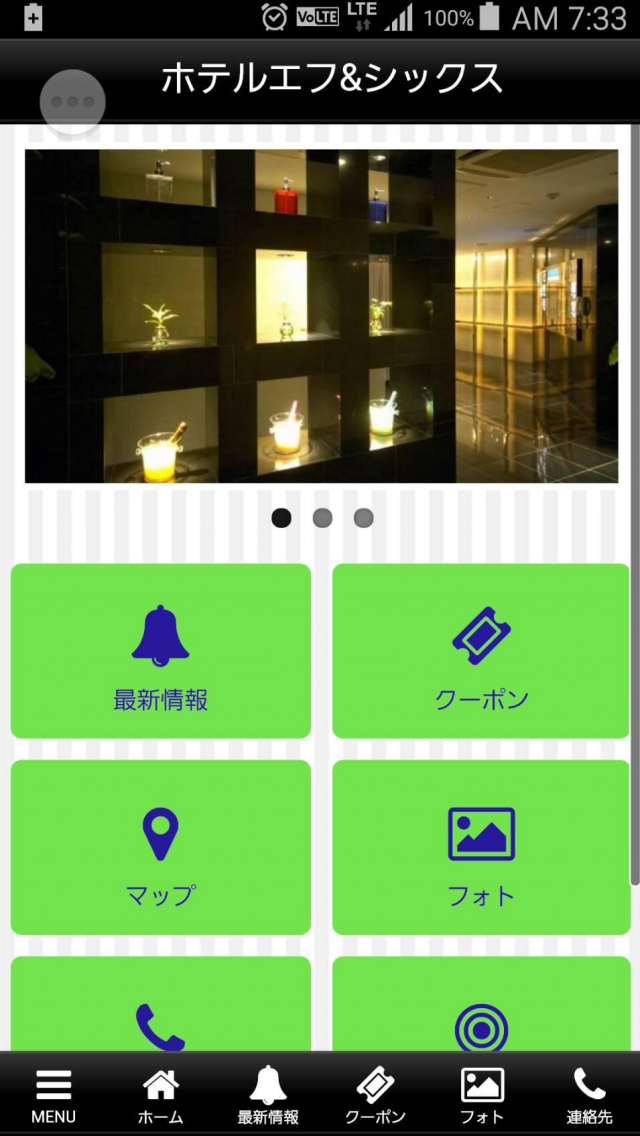
Task: Jump to the second banner slide dot
Action: [x=322, y=518]
